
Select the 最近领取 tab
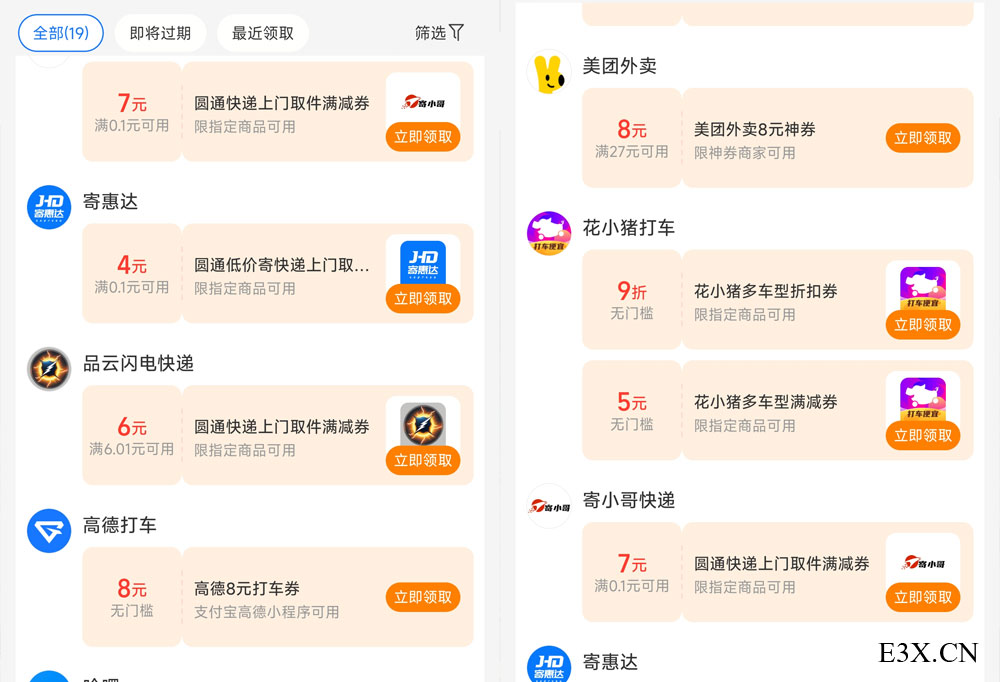point(263,33)
